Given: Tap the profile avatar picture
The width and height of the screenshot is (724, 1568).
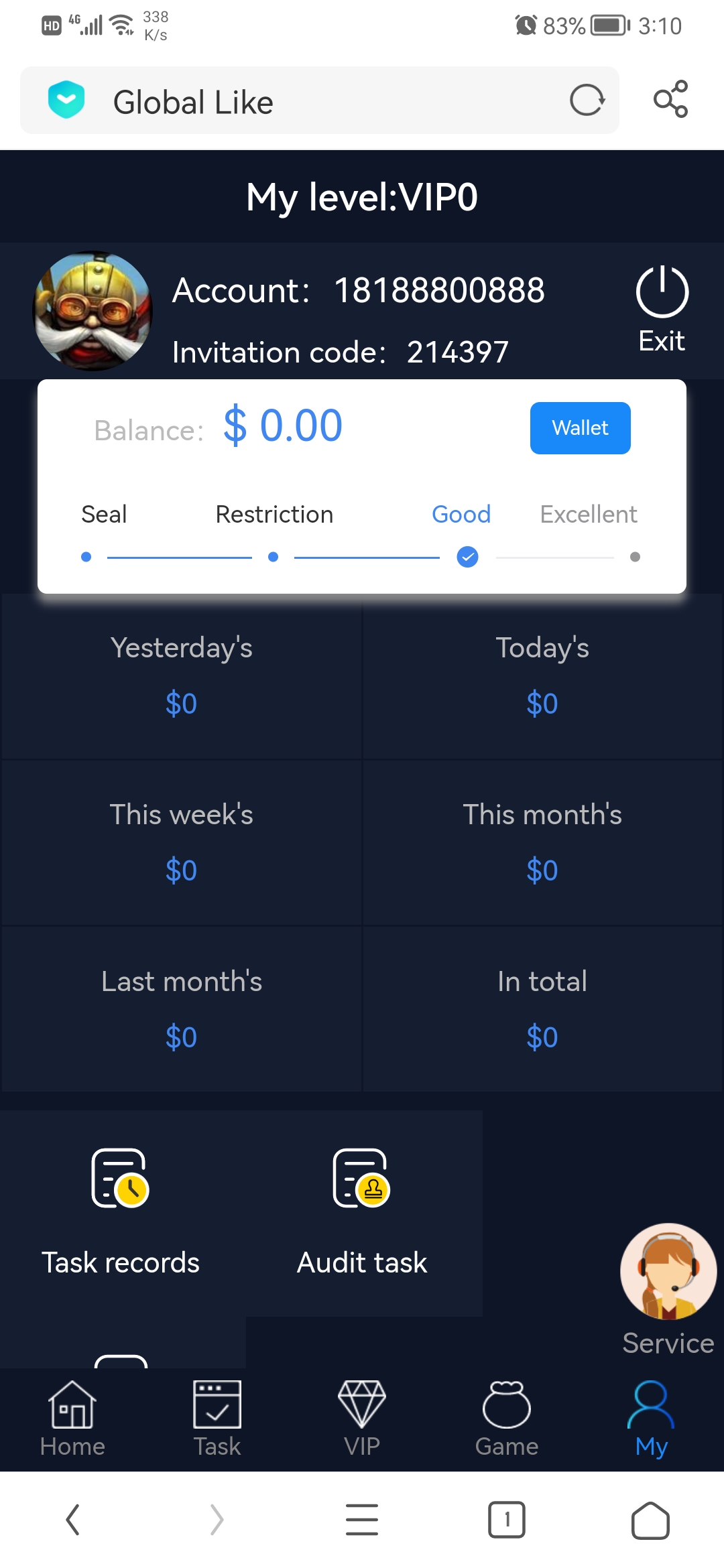Looking at the screenshot, I should [x=93, y=311].
